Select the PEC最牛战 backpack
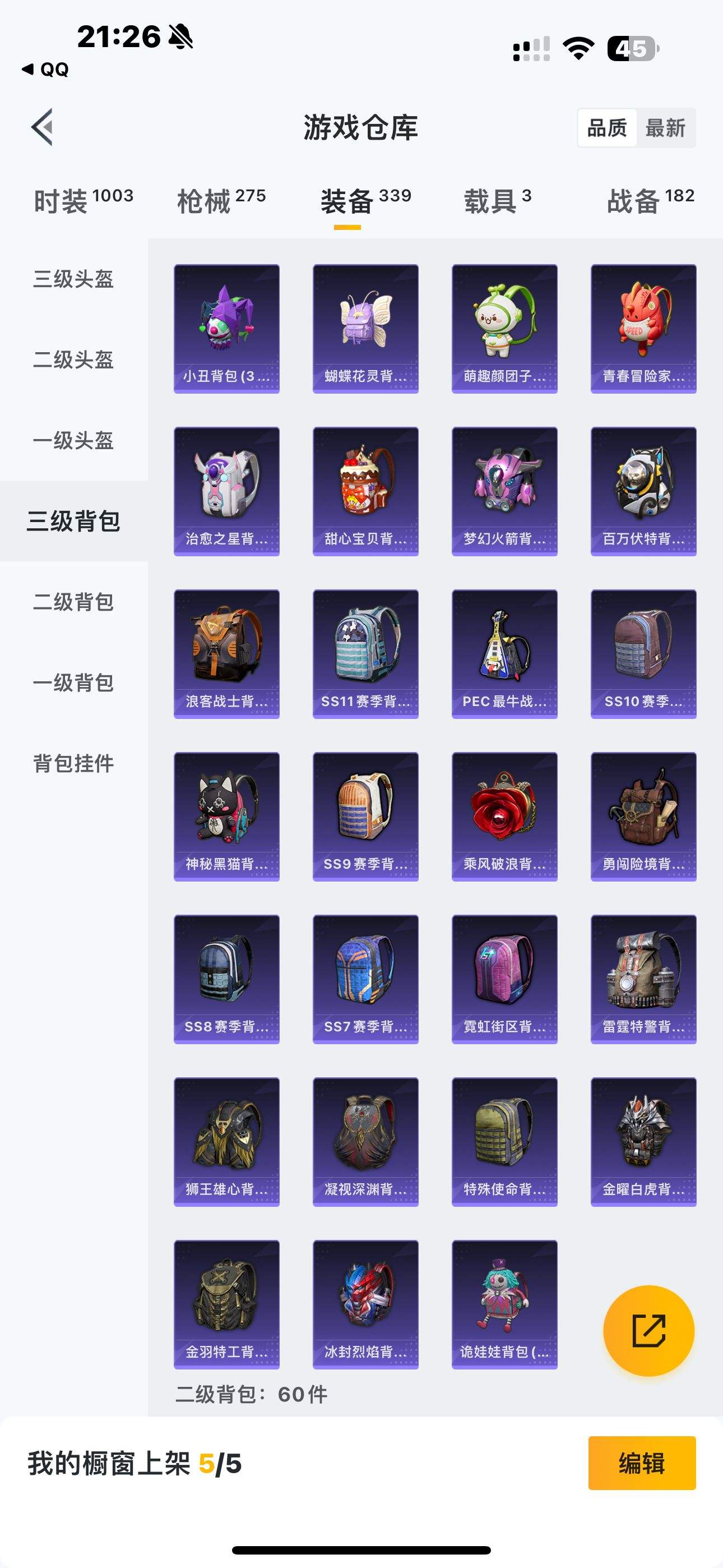This screenshot has height=1568, width=723. [x=504, y=654]
